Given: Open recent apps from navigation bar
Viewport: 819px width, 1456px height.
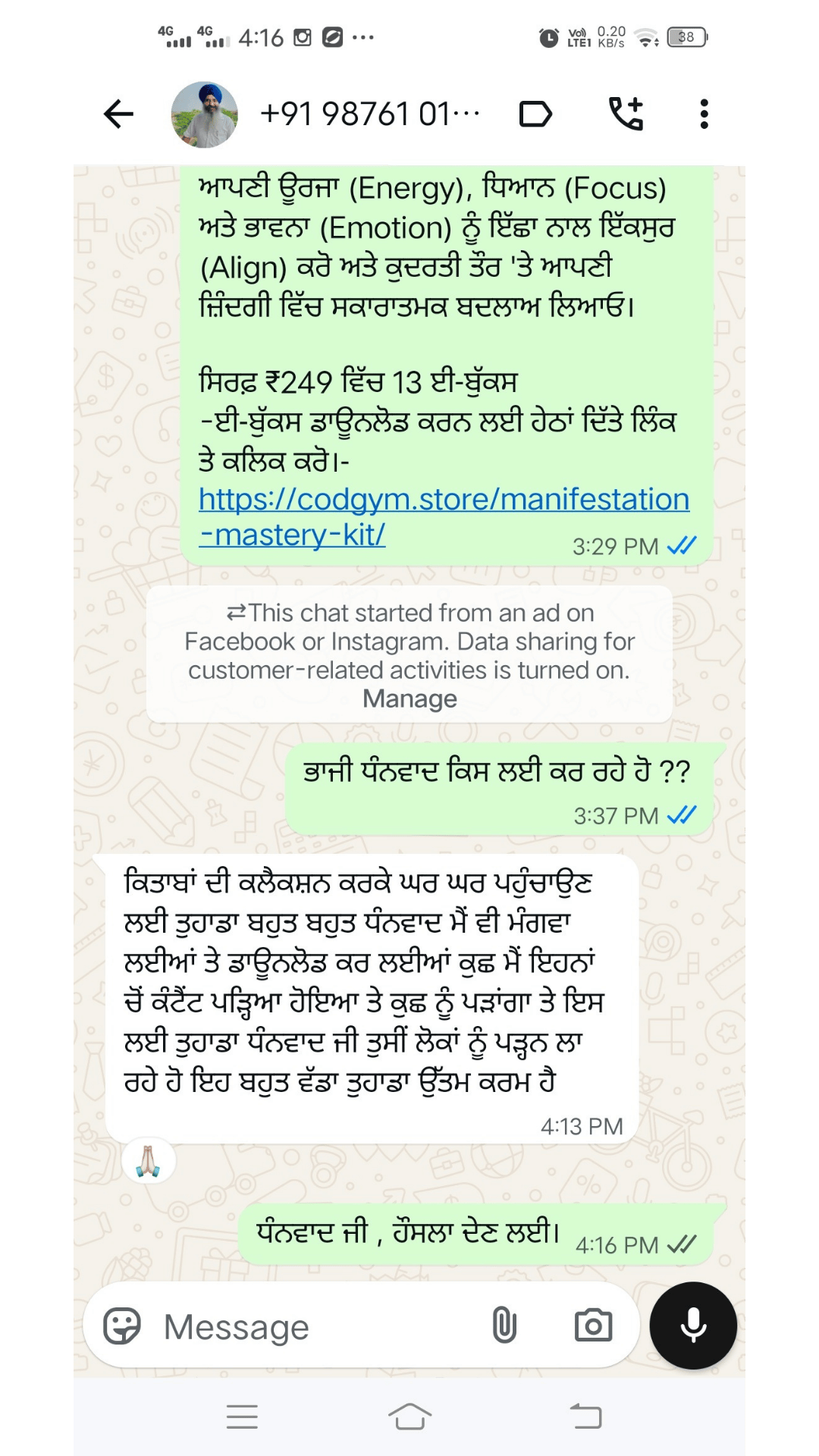Looking at the screenshot, I should coord(242,1416).
